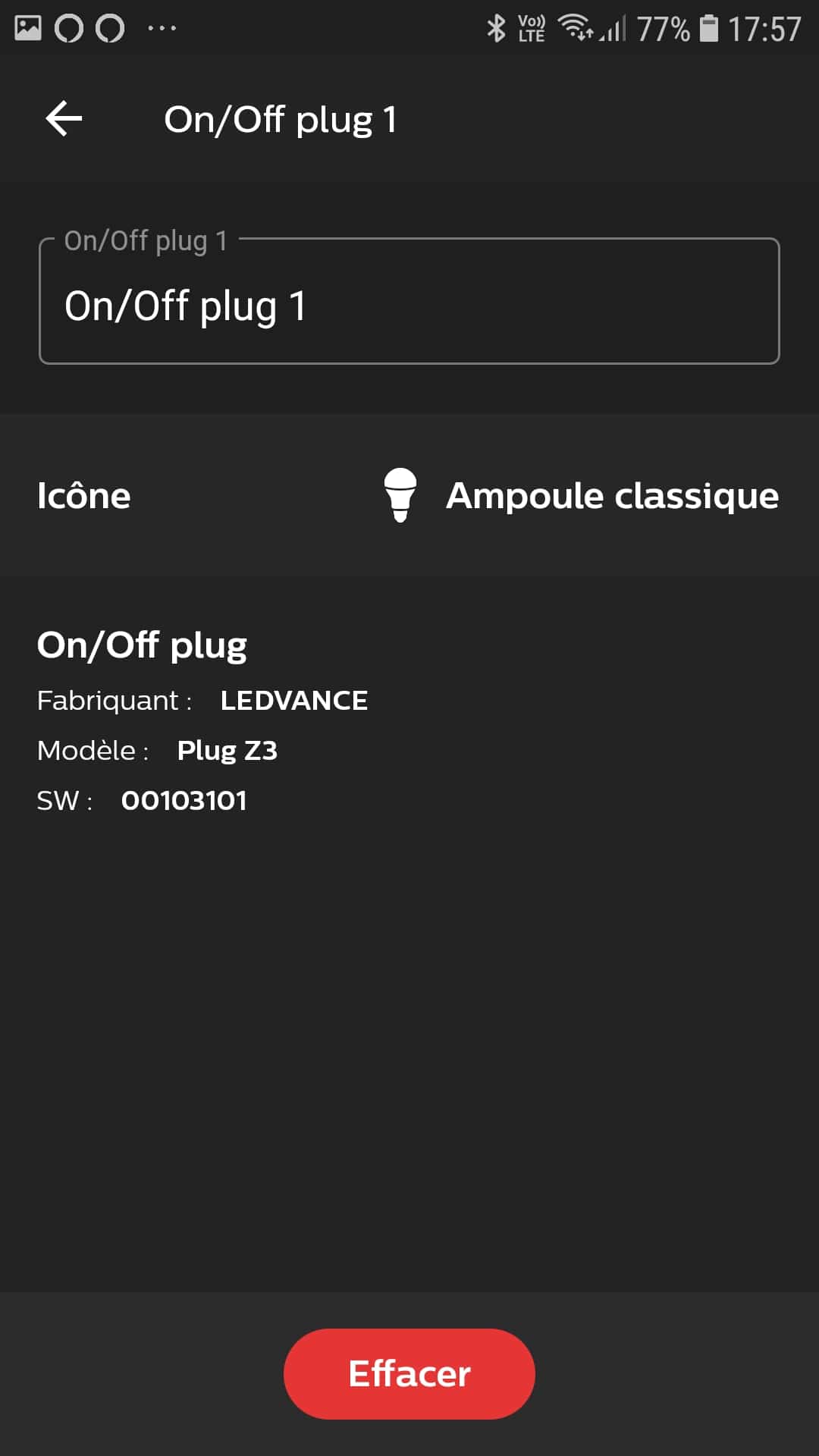
Task: Edit the On/Off plug 1 name field
Action: pyautogui.click(x=409, y=301)
